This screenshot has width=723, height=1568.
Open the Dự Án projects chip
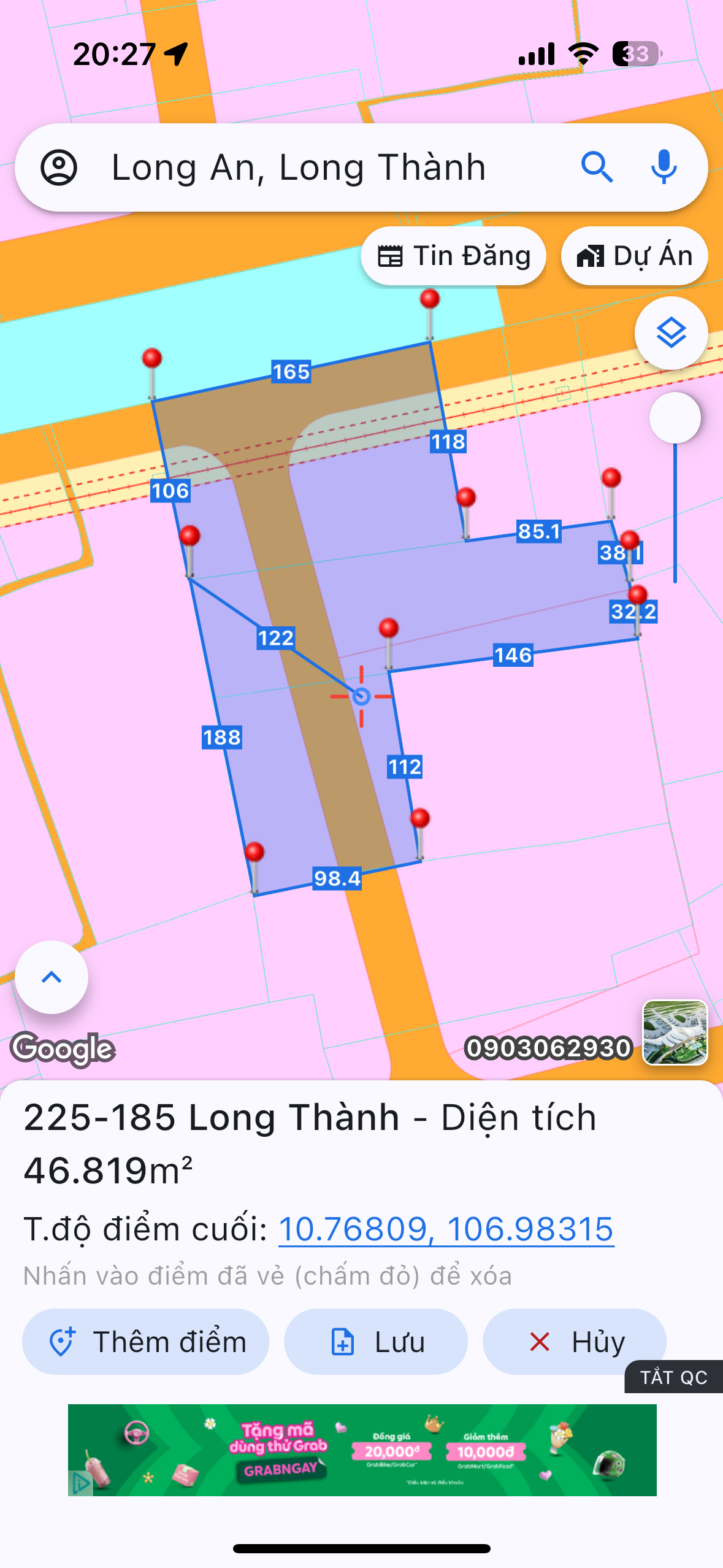tap(634, 256)
